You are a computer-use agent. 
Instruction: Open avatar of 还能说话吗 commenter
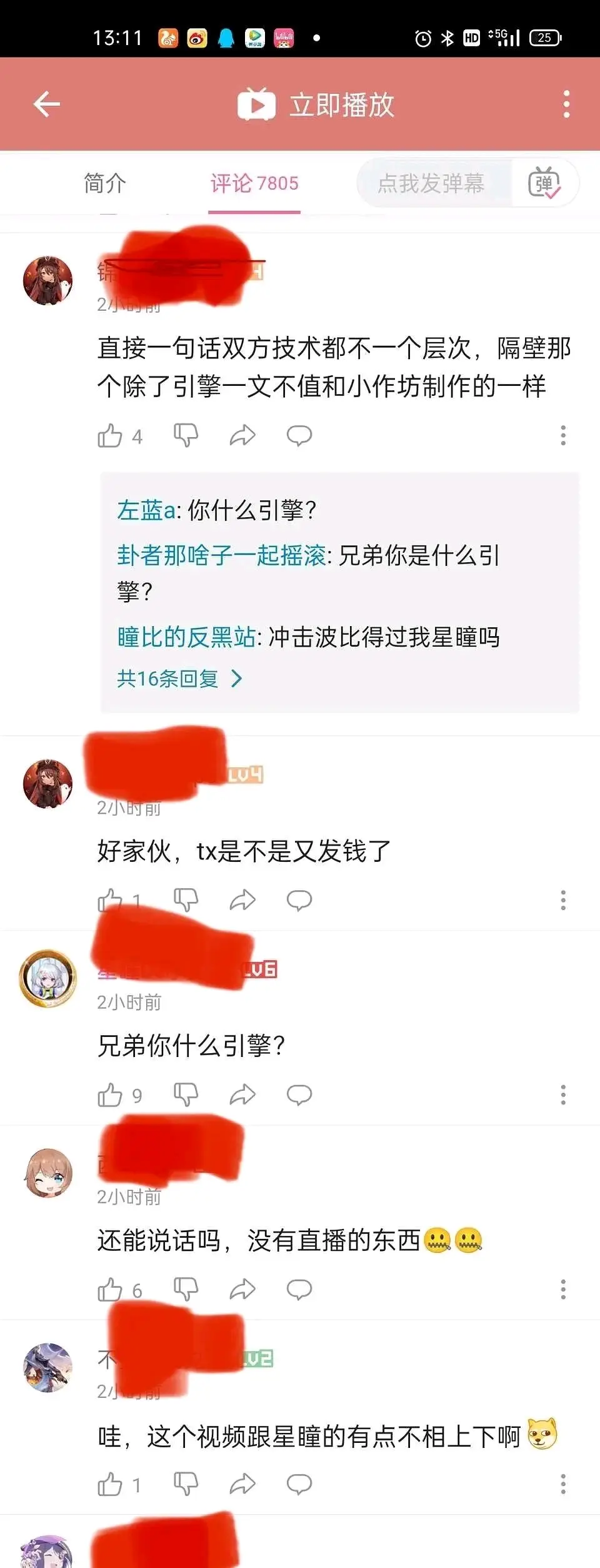coord(48,1173)
